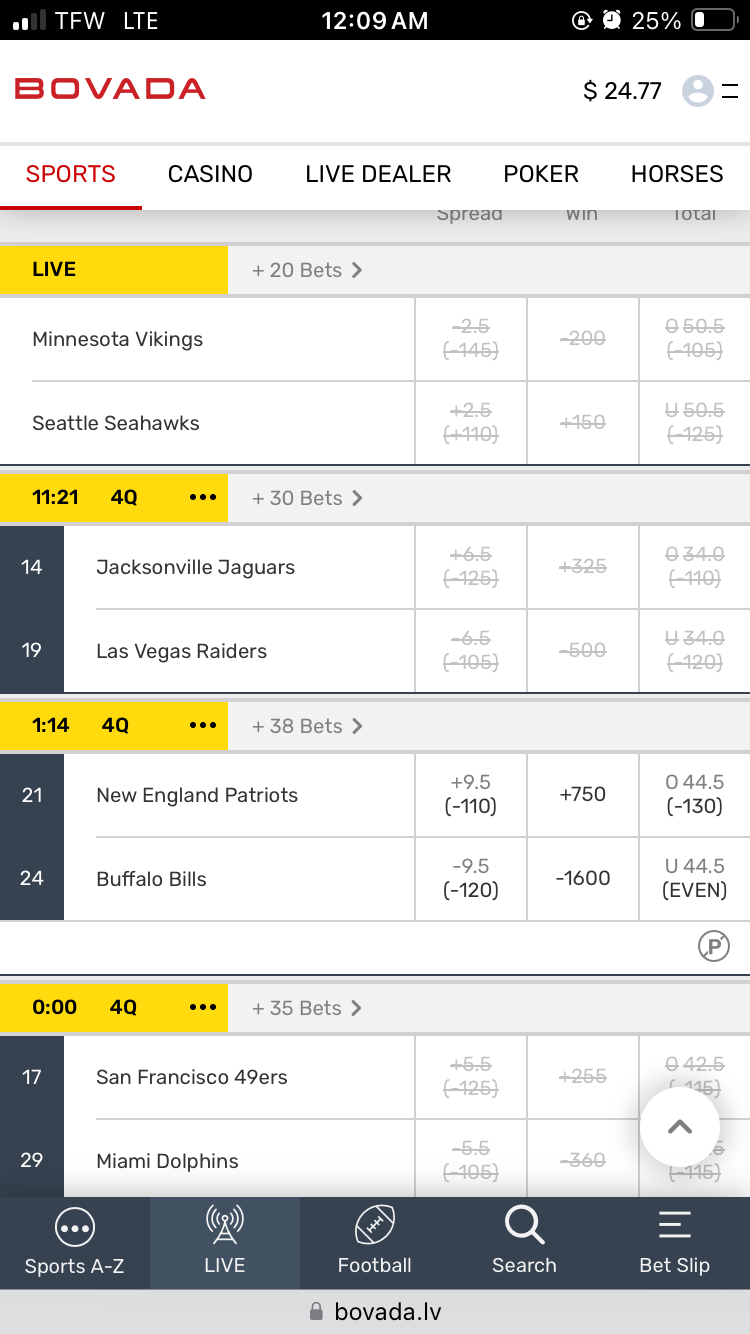Open Search from bottom bar
This screenshot has height=1334, width=750.
coord(524,1243)
